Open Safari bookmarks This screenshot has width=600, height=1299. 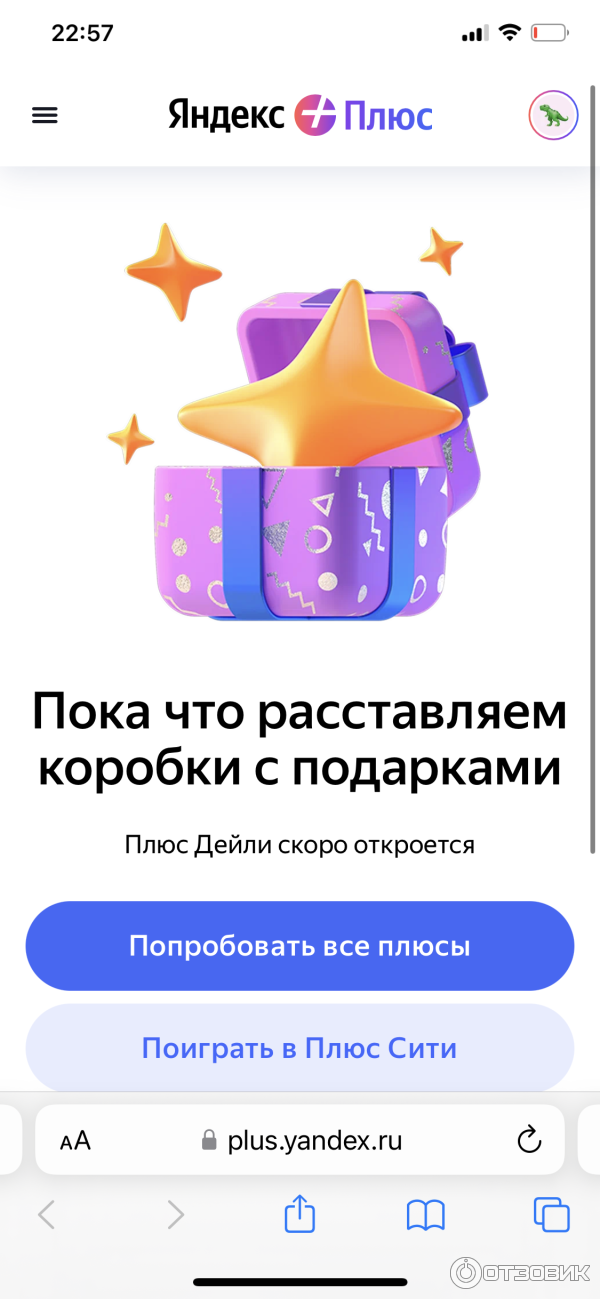click(x=425, y=1215)
